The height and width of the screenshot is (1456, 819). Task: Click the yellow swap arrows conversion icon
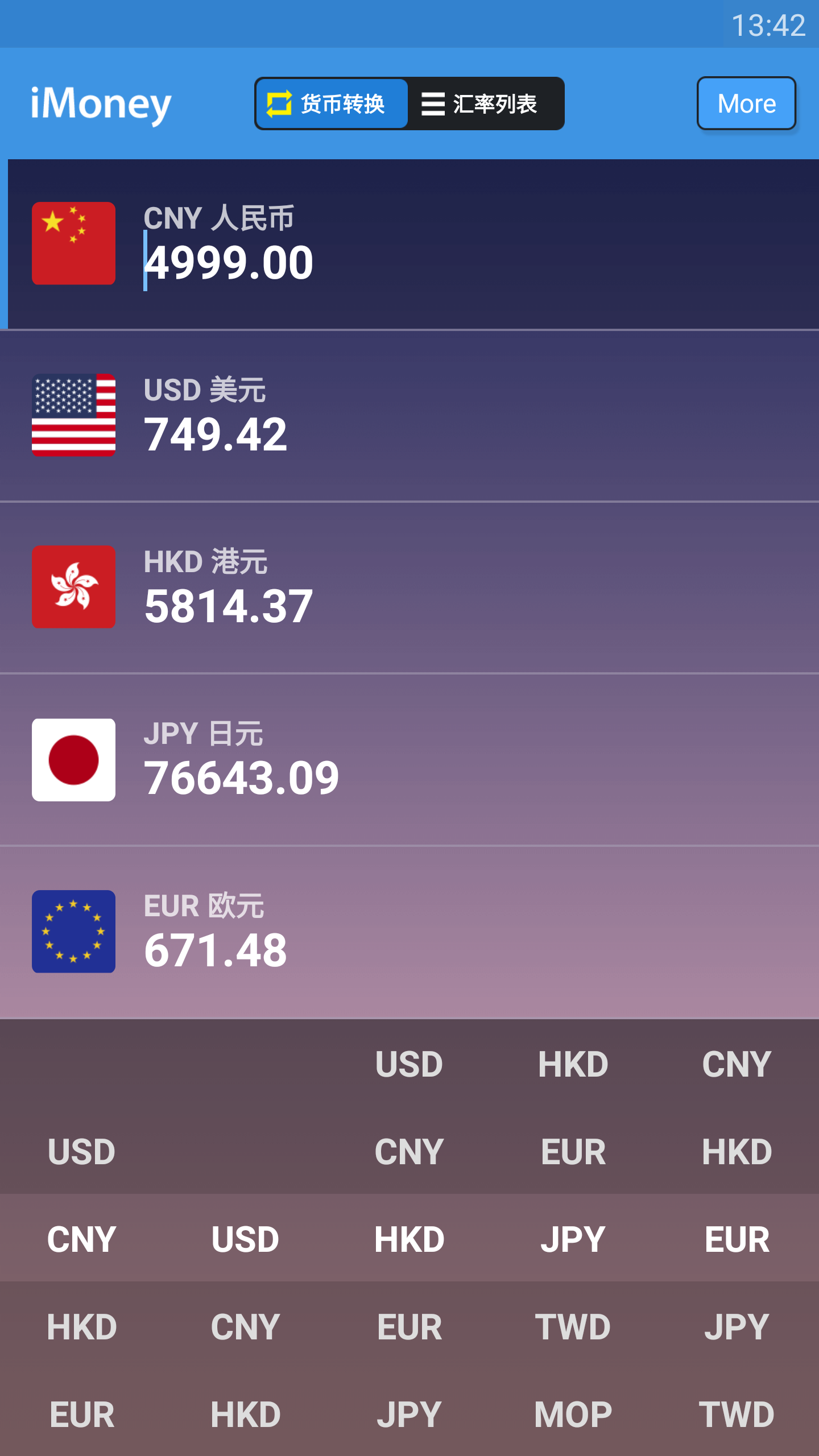tap(279, 104)
